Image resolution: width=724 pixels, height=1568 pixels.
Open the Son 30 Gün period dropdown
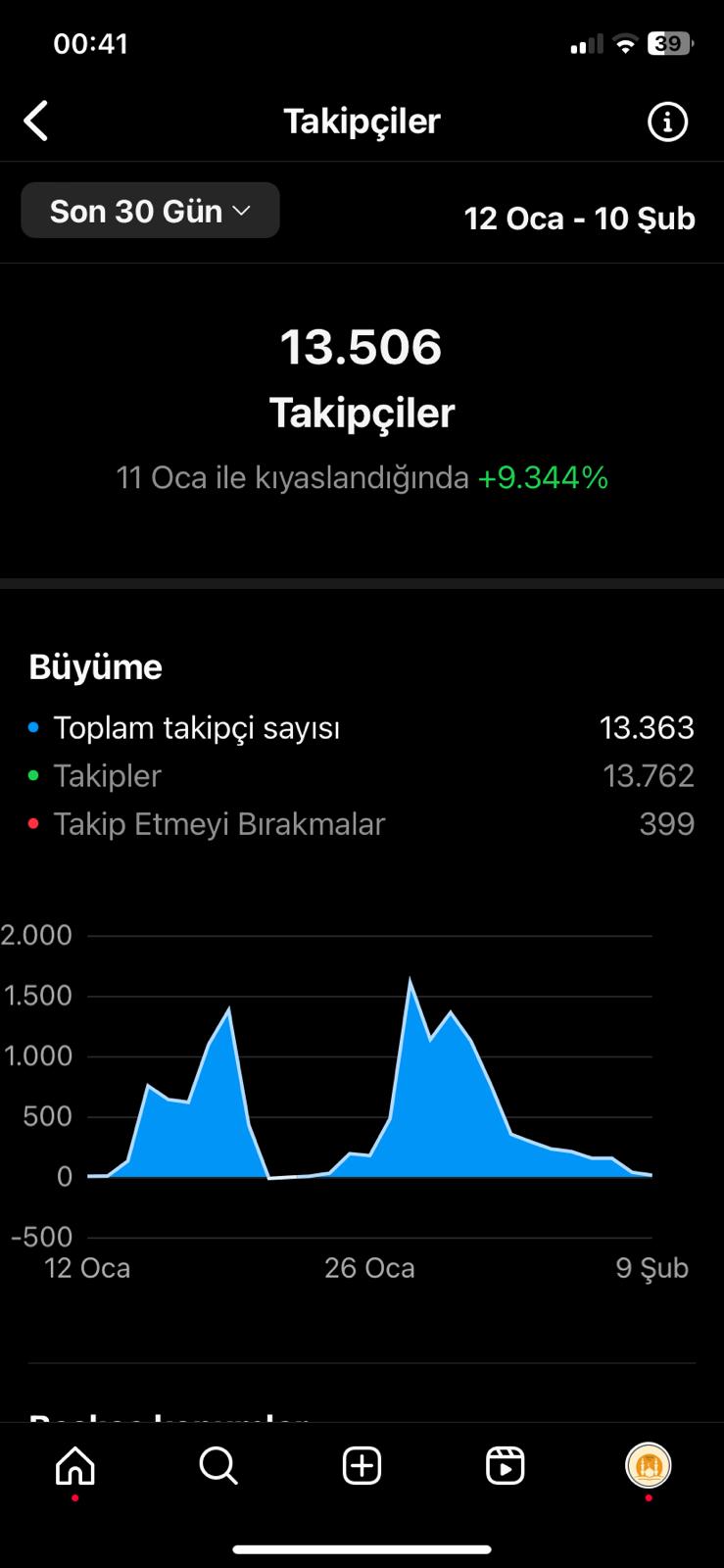pos(151,211)
